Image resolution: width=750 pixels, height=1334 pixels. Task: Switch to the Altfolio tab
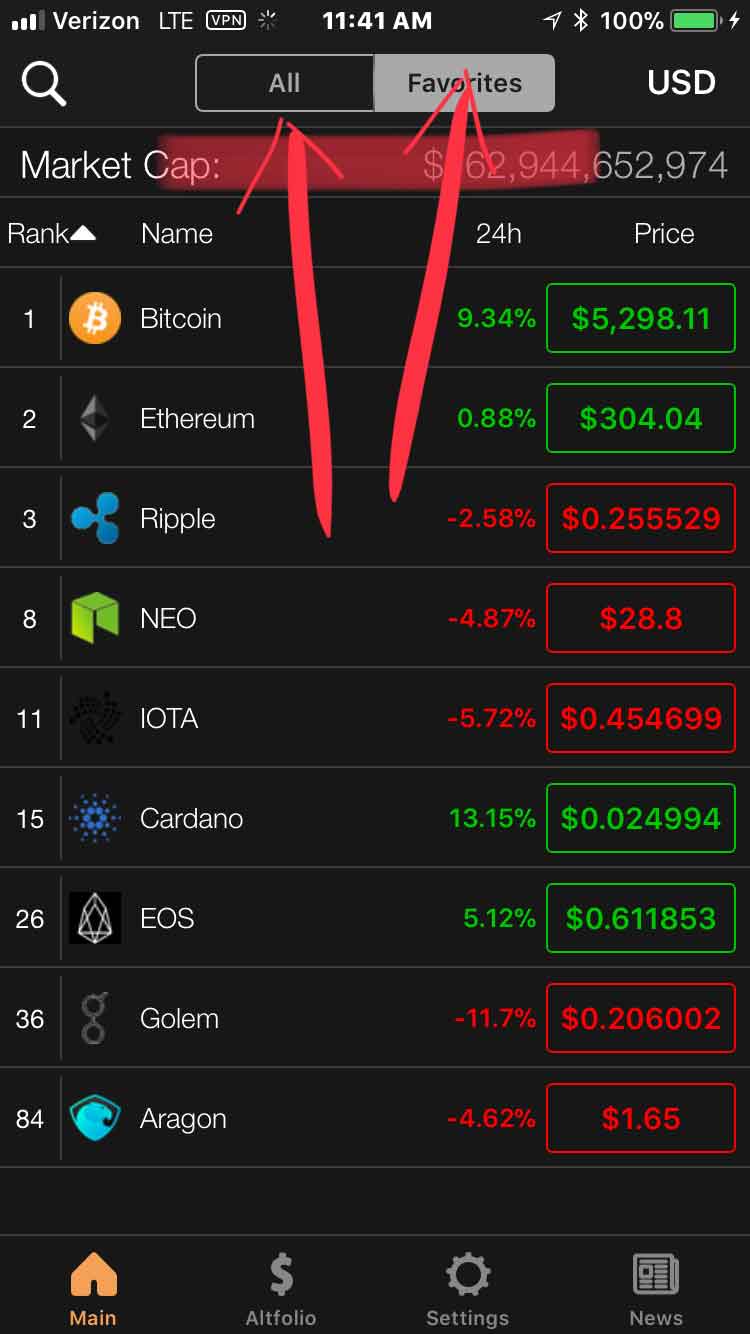pyautogui.click(x=281, y=1288)
